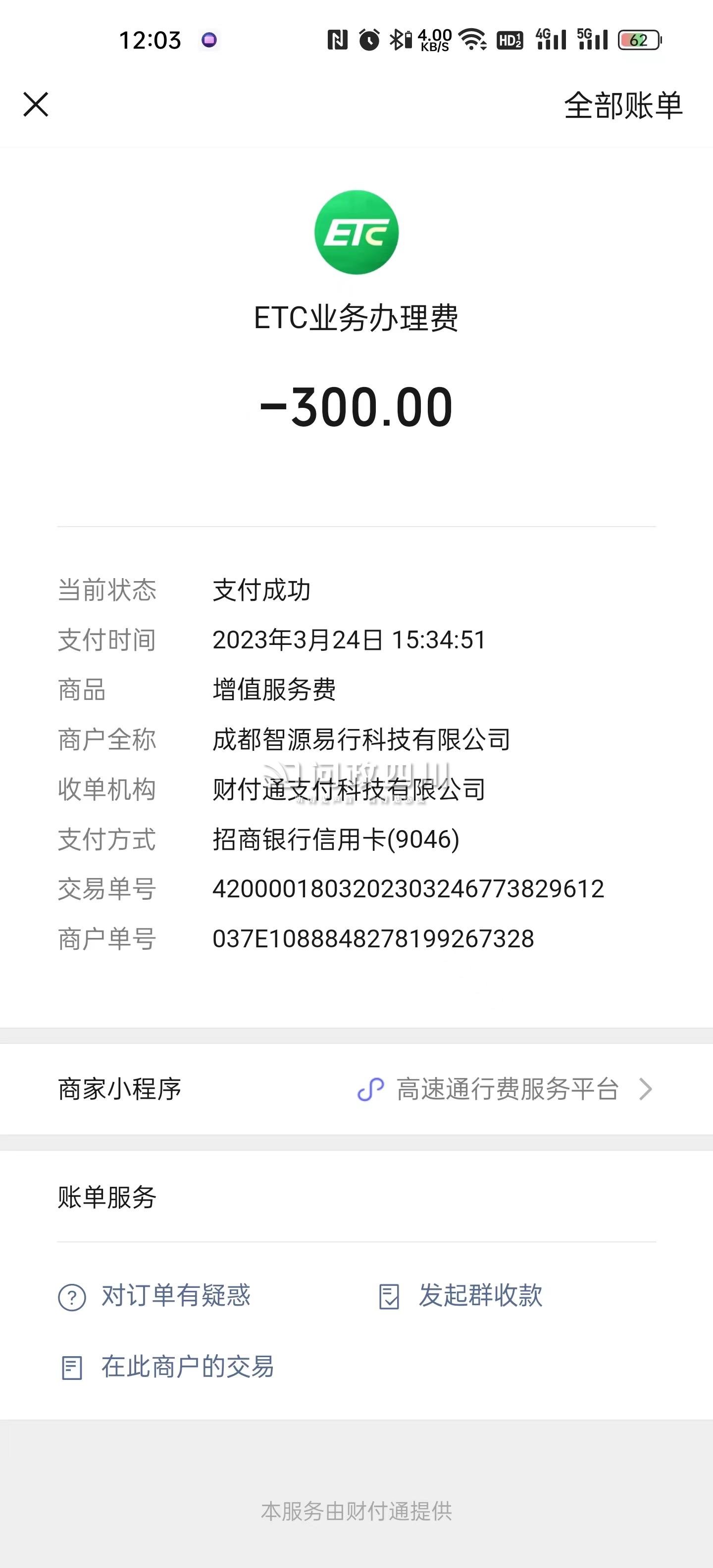
Task: Start 发起群收款 group collection
Action: click(x=460, y=1296)
